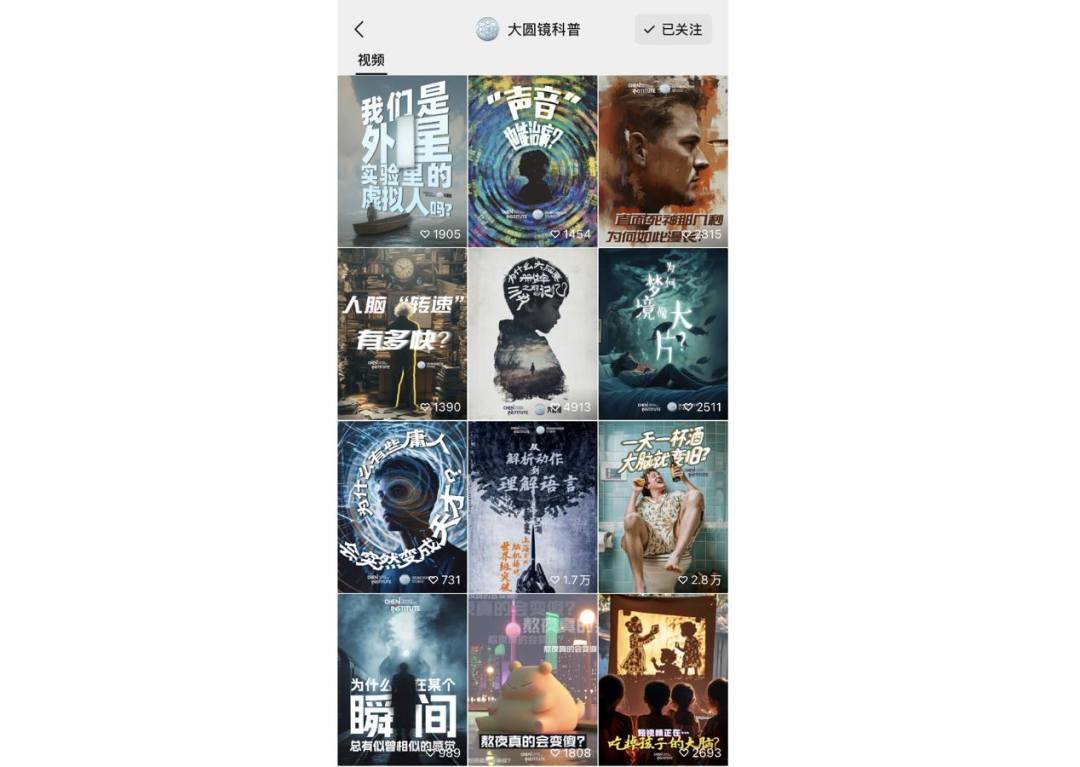Open the 一天一杯酒大脑就变旧 video

pos(663,506)
